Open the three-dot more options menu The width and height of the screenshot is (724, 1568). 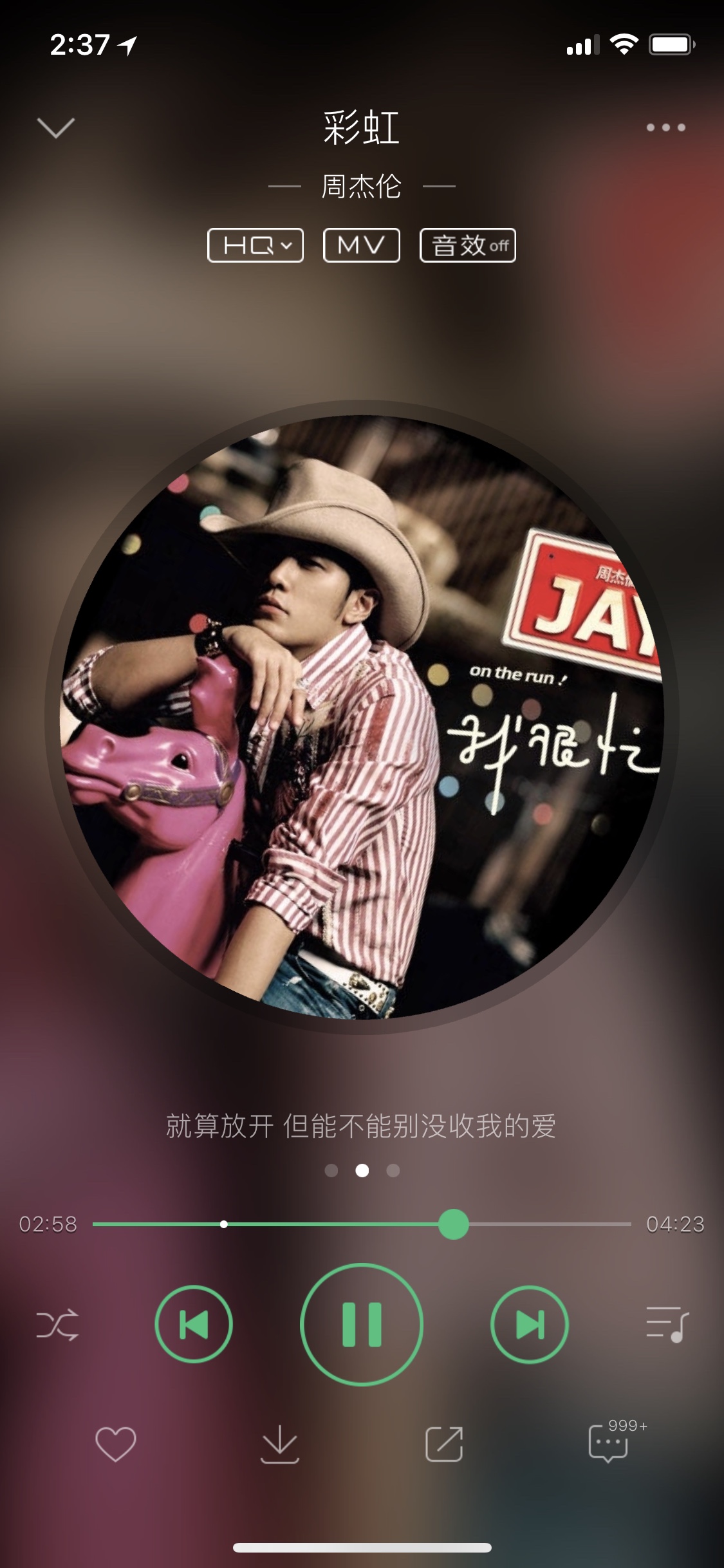[x=665, y=127]
